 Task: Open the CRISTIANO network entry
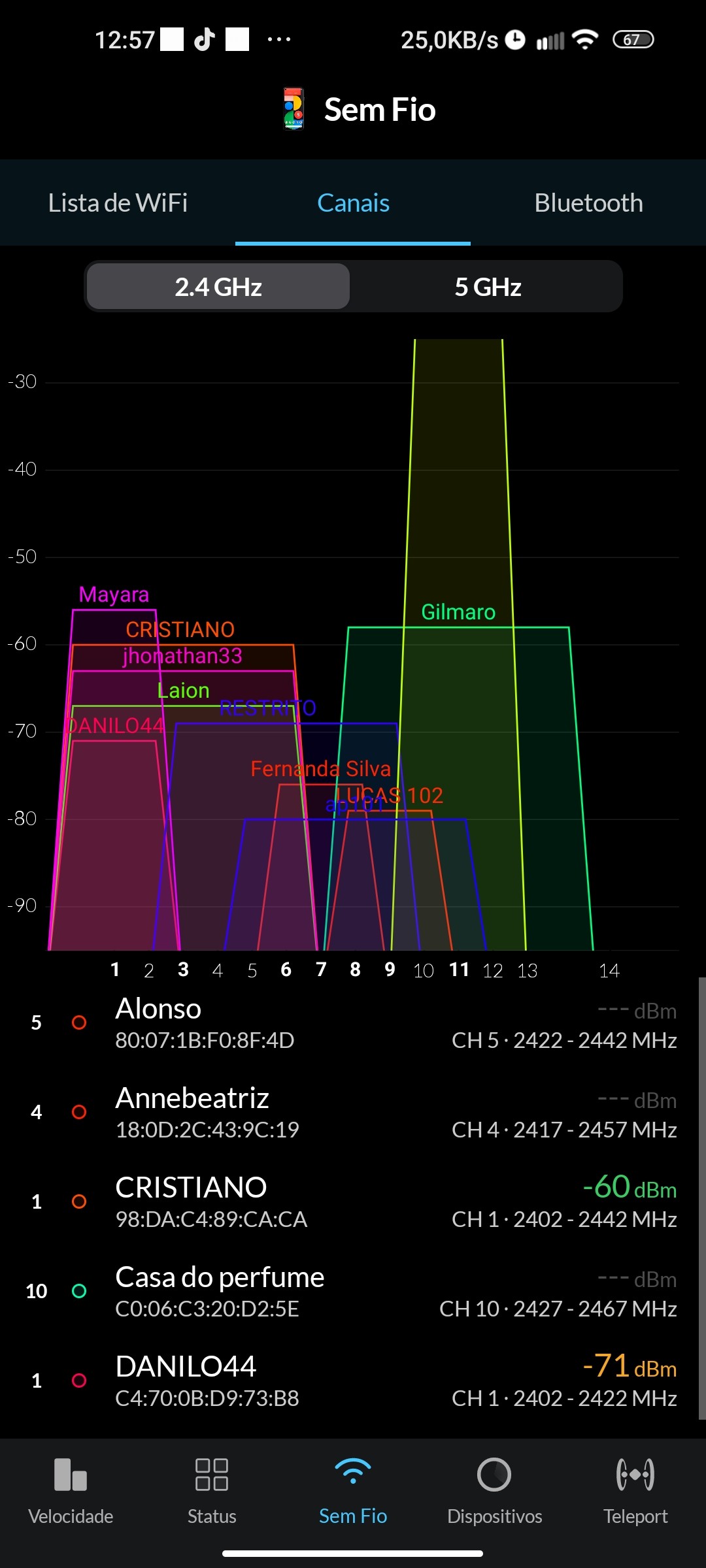(x=353, y=1202)
